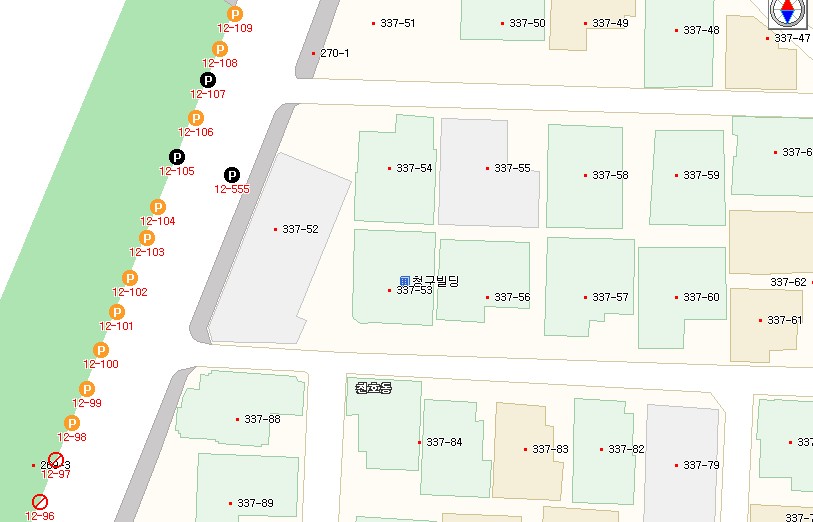Open the no-parking marker 12-96

click(x=40, y=502)
